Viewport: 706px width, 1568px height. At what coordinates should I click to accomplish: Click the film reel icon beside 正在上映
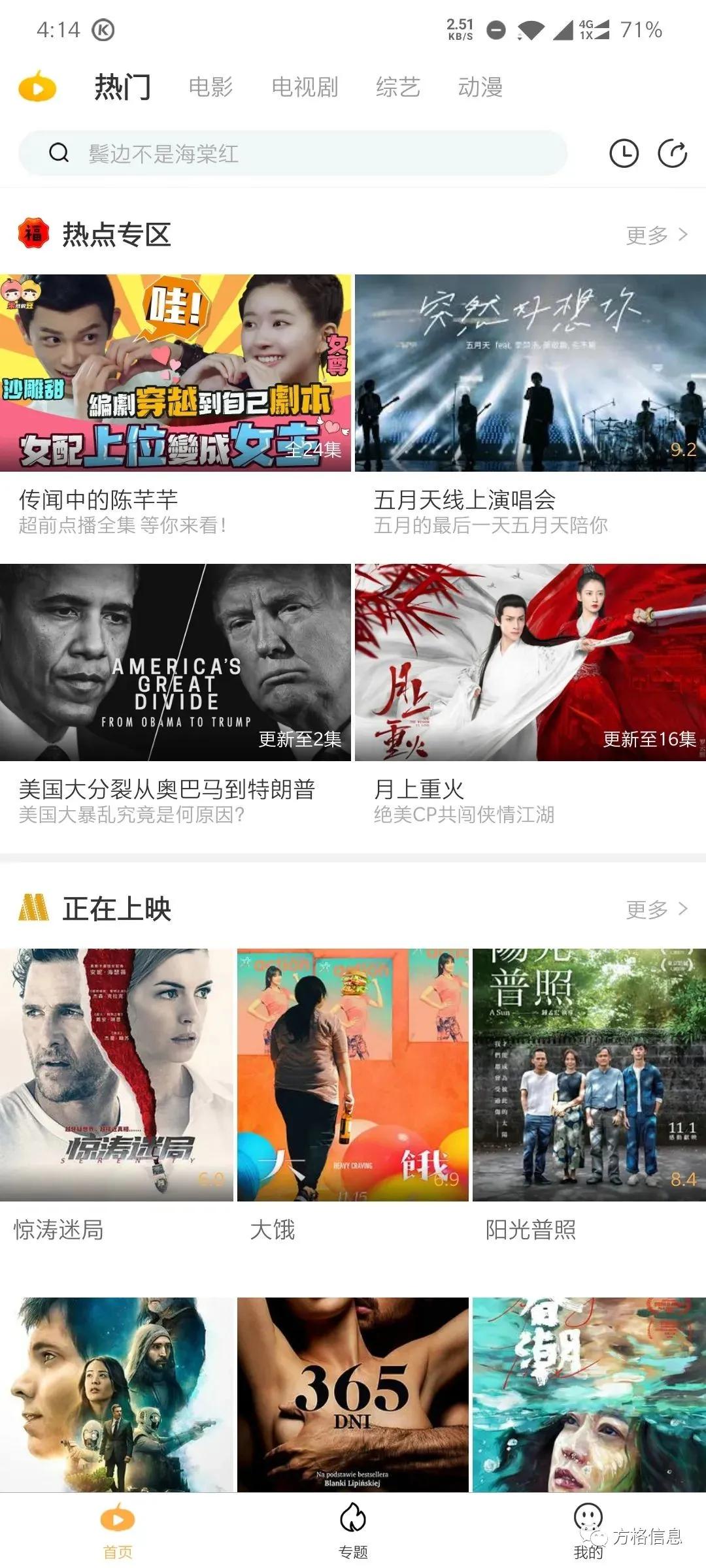pos(34,908)
